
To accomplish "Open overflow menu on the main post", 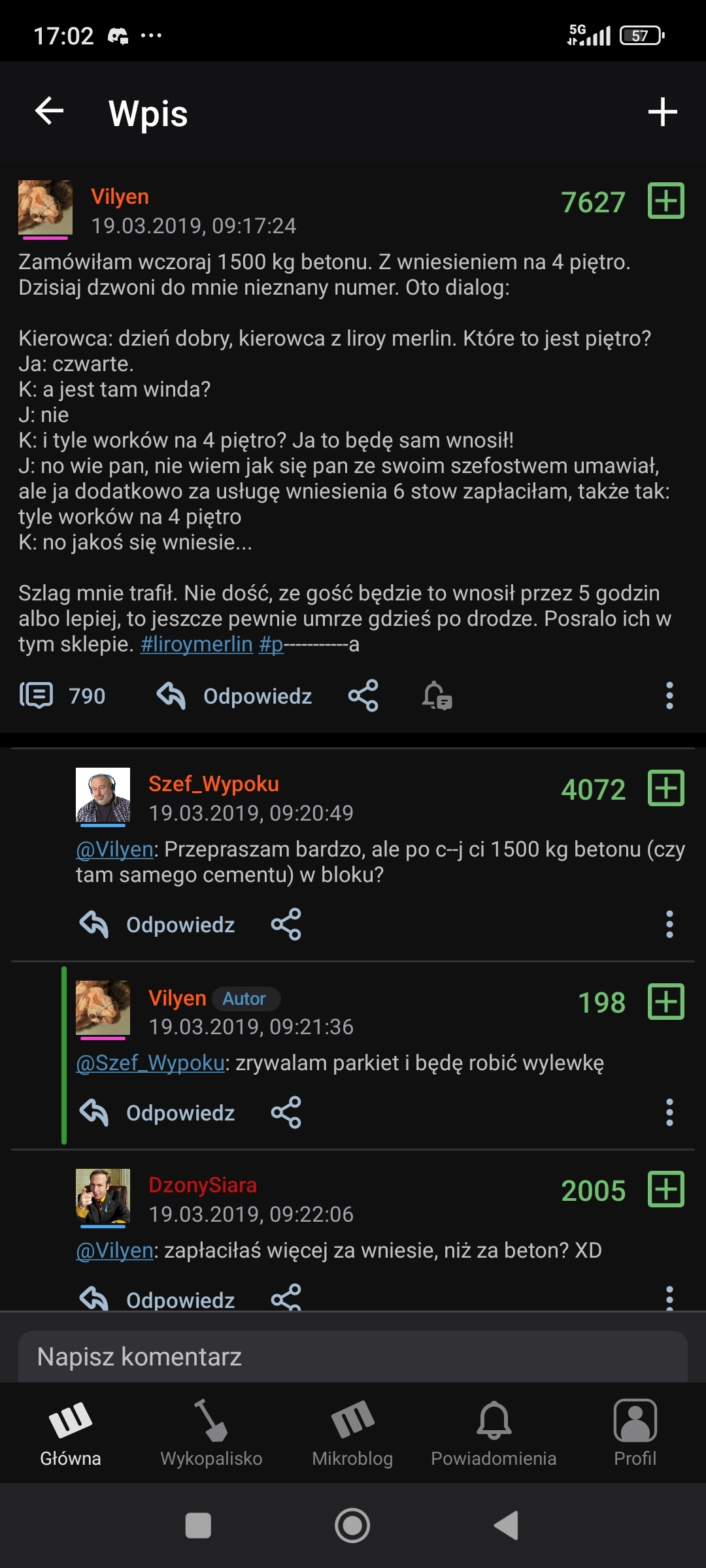I will (669, 696).
